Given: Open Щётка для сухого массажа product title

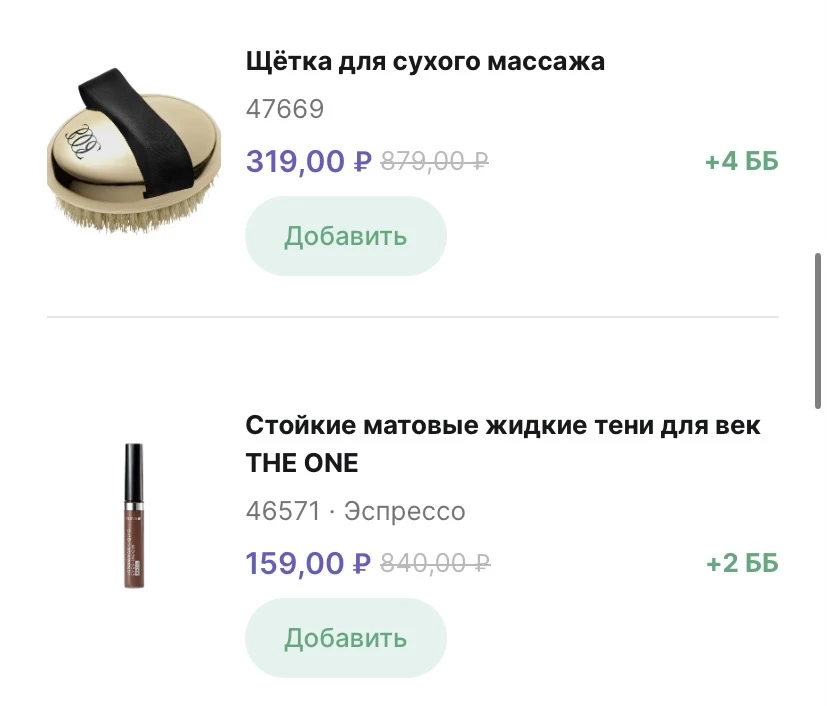Looking at the screenshot, I should 425,62.
